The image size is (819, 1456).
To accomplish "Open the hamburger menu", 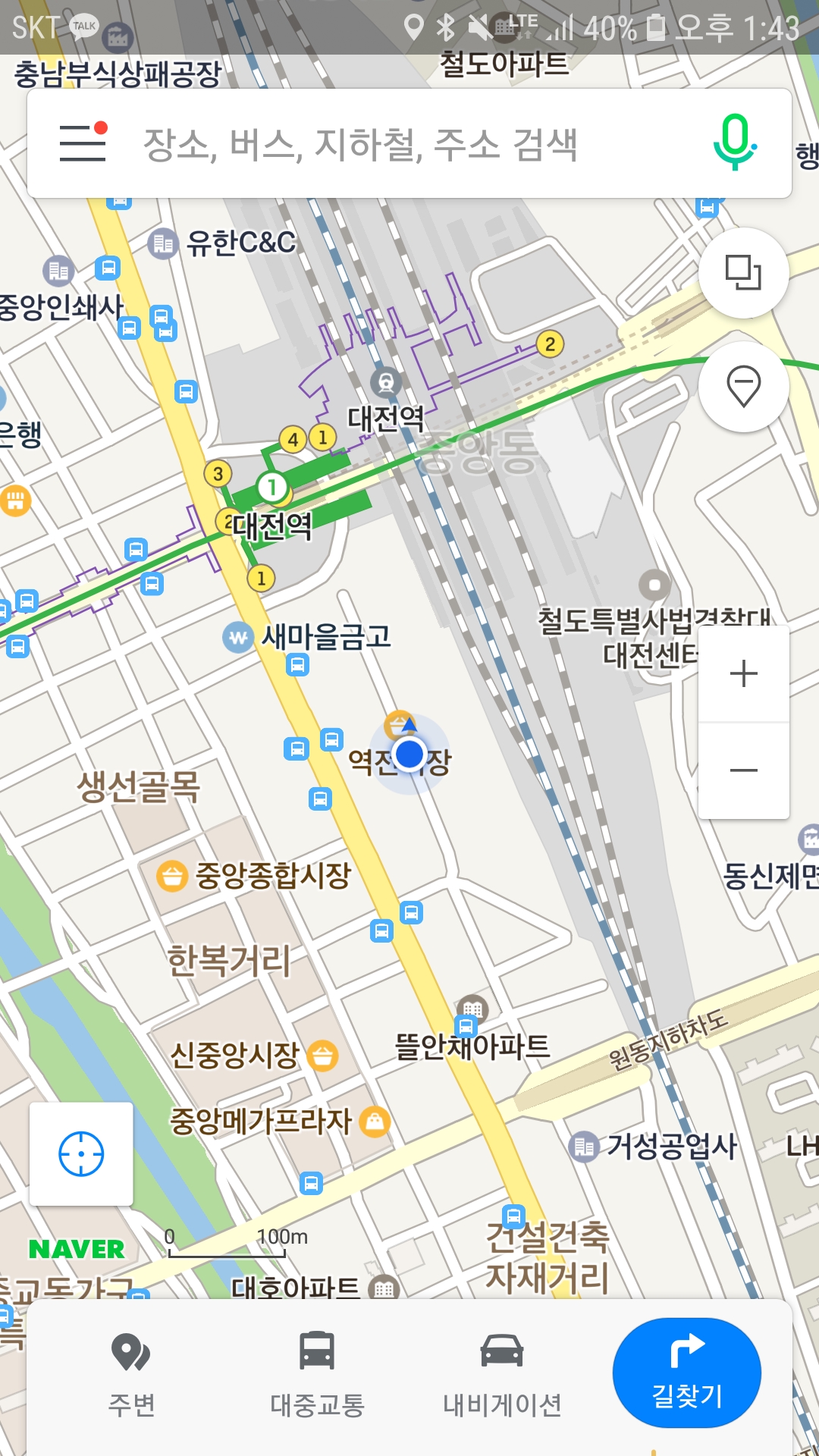I will click(x=83, y=142).
